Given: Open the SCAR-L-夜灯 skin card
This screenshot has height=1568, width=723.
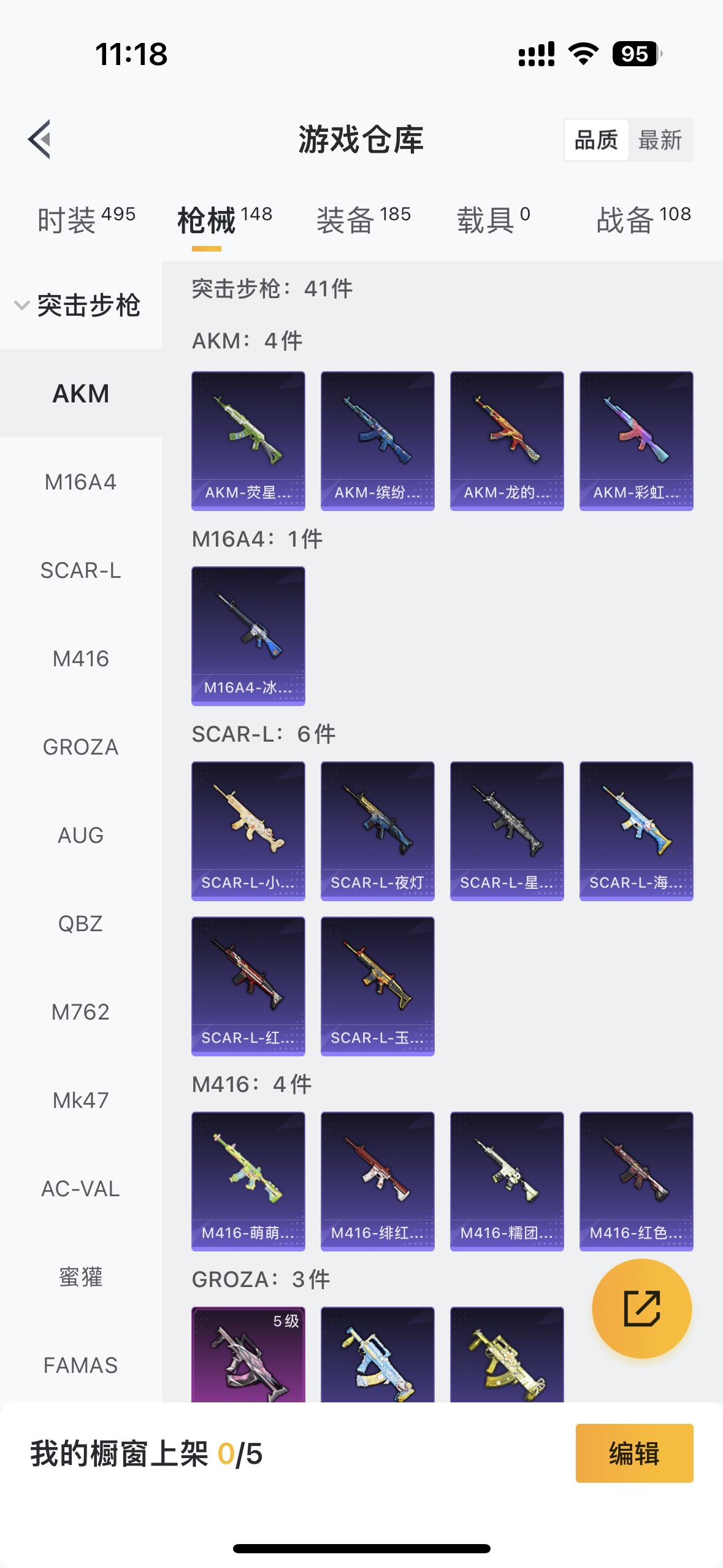Looking at the screenshot, I should (378, 831).
